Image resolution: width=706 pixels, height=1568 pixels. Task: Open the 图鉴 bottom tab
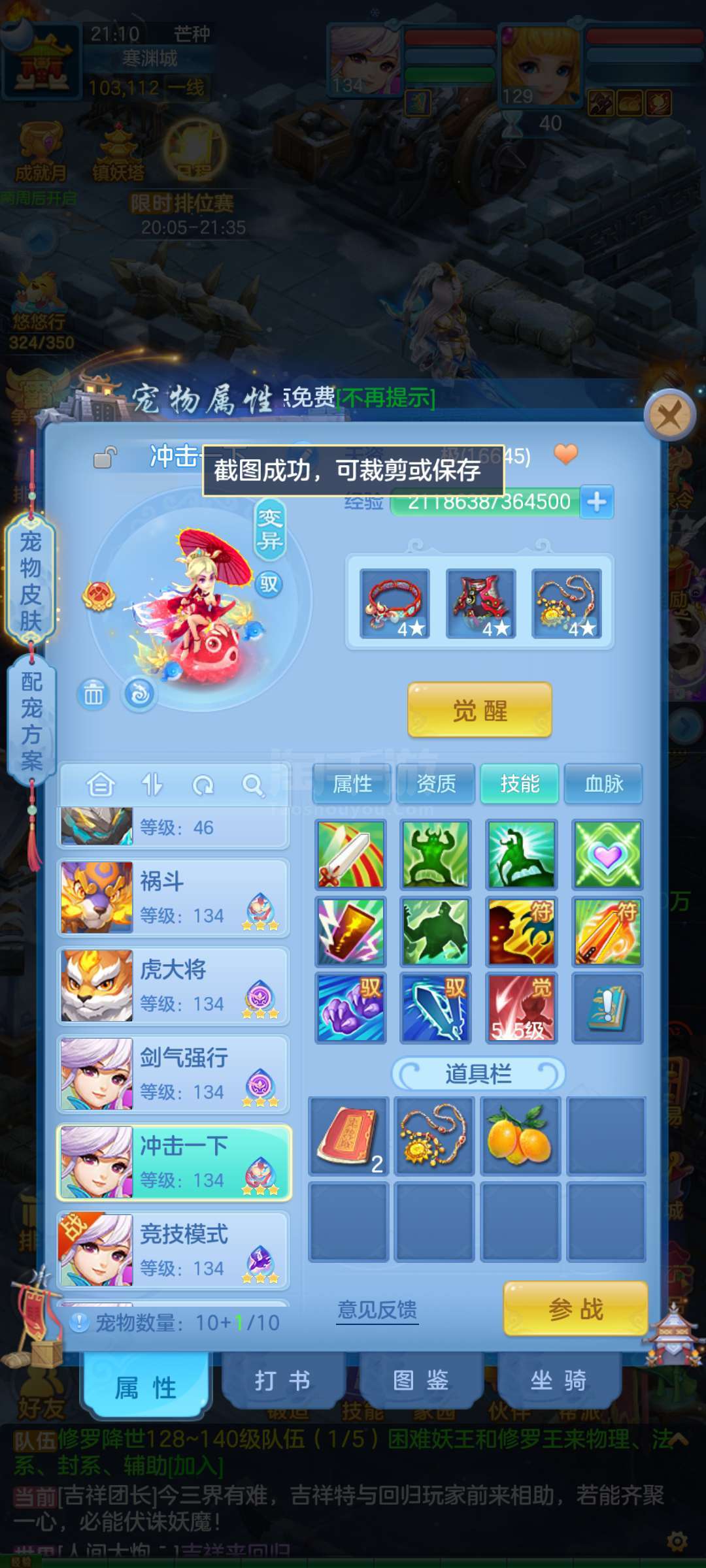coord(420,1380)
